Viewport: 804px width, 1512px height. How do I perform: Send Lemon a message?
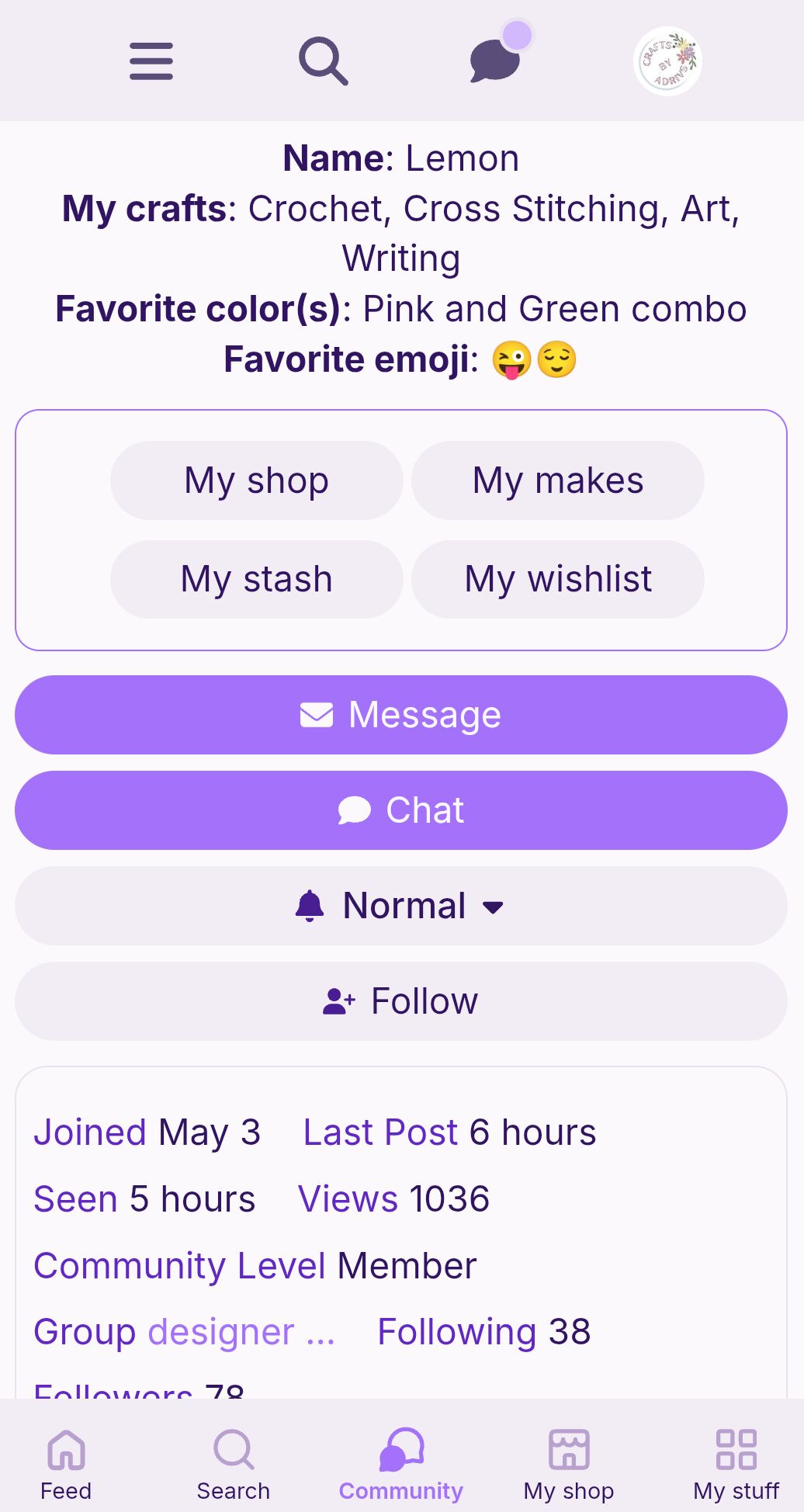coord(401,715)
